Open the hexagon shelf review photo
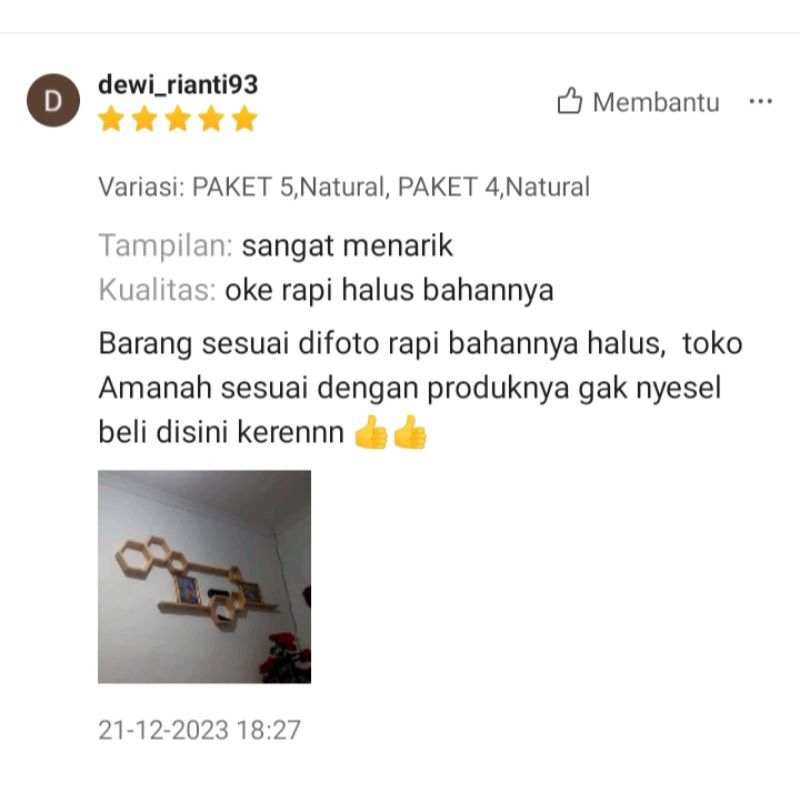The height and width of the screenshot is (800, 800). pyautogui.click(x=204, y=577)
